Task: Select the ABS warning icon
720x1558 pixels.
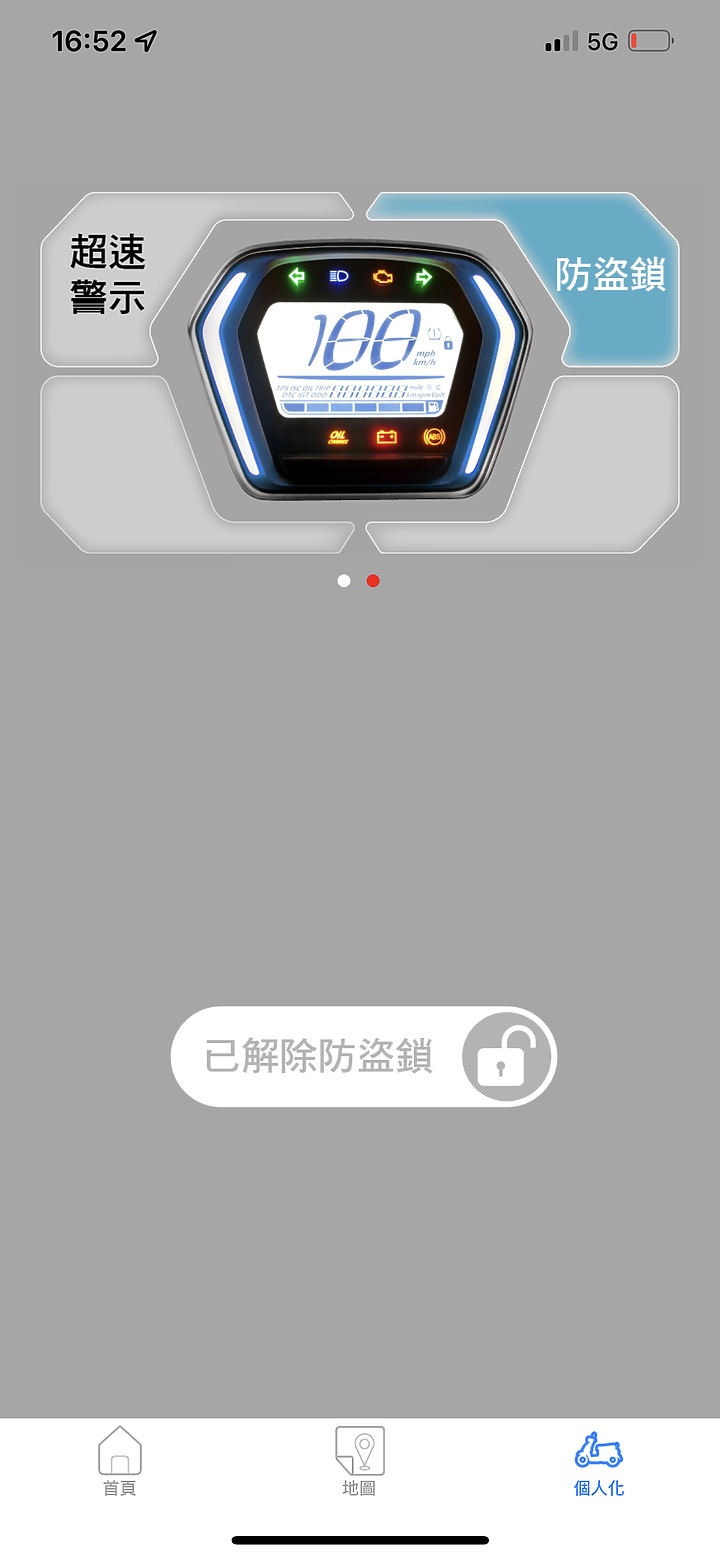Action: click(434, 437)
